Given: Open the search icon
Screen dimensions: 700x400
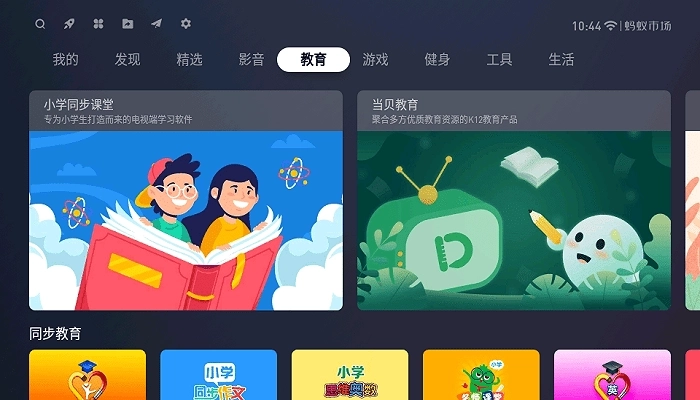Looking at the screenshot, I should tap(40, 24).
